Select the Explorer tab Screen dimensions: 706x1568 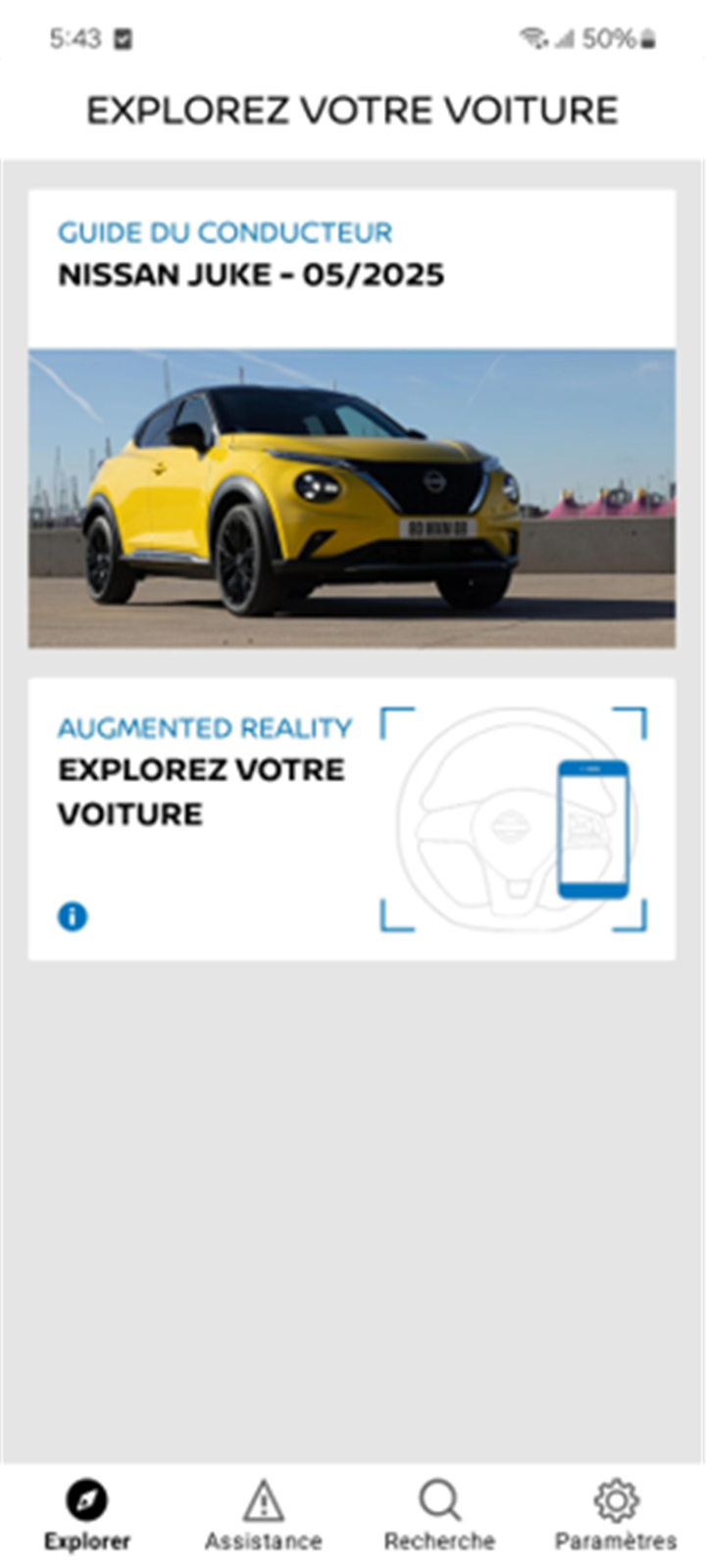pos(87,1515)
